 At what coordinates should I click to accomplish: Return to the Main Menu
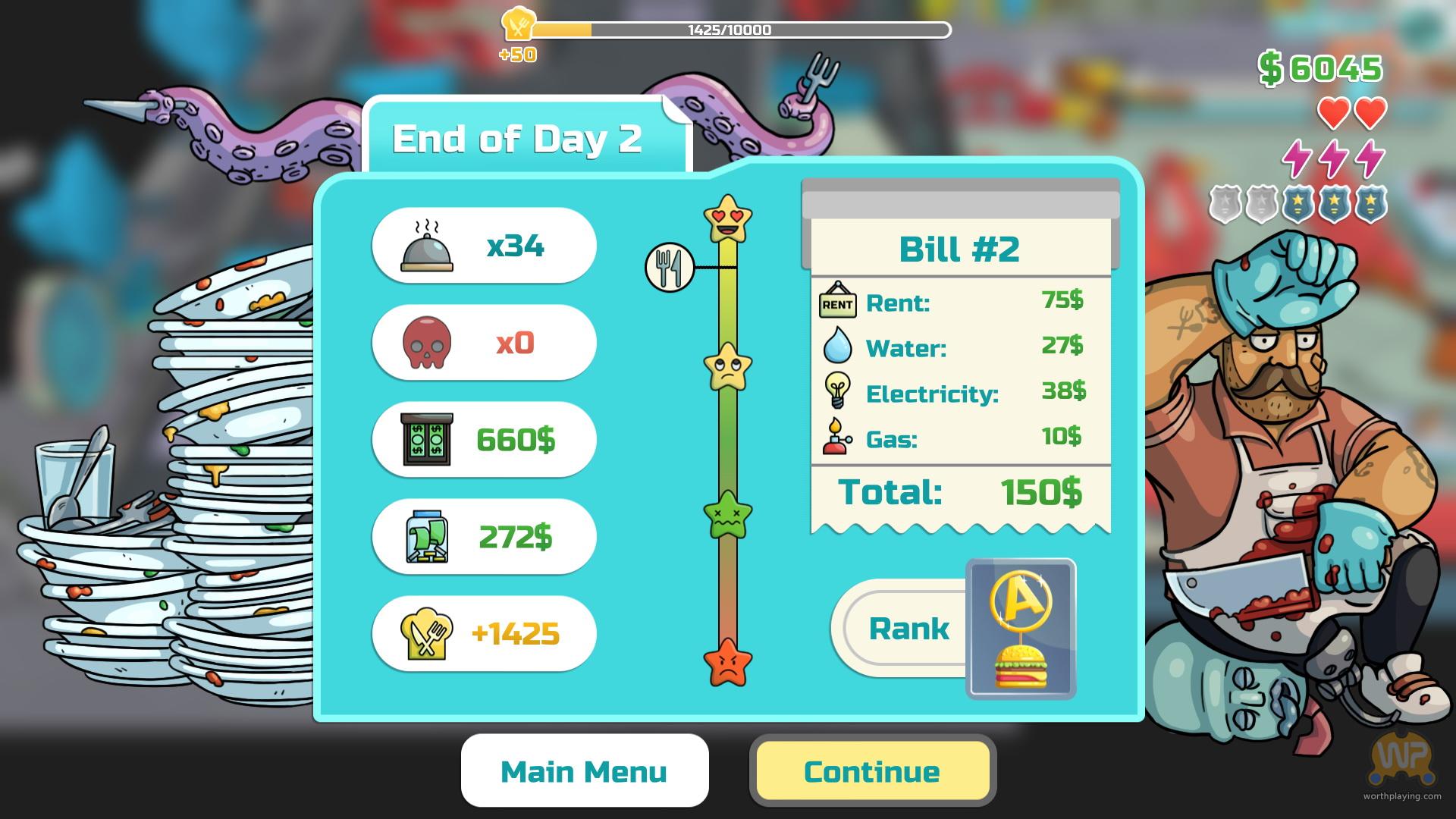coord(584,770)
